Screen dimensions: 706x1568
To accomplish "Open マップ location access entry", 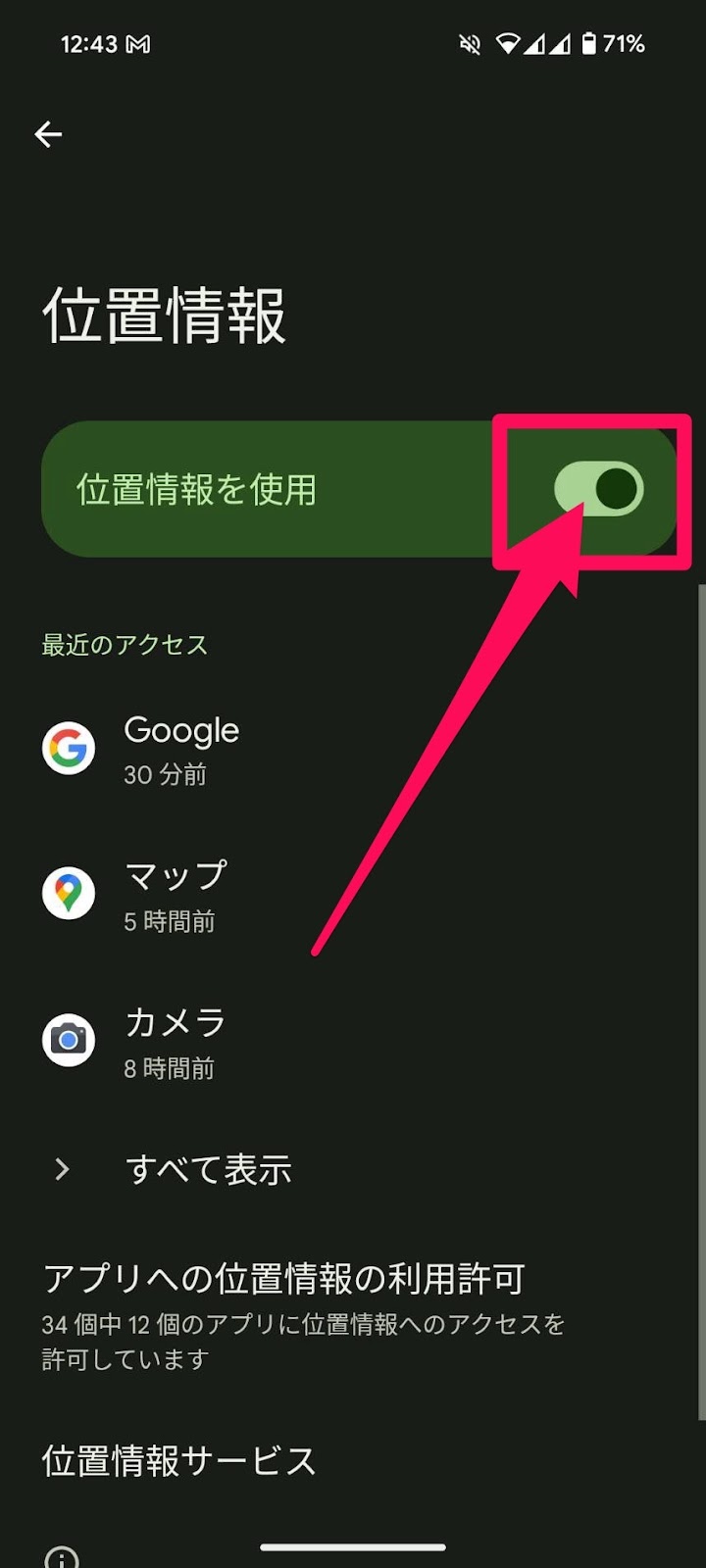I will click(x=176, y=895).
